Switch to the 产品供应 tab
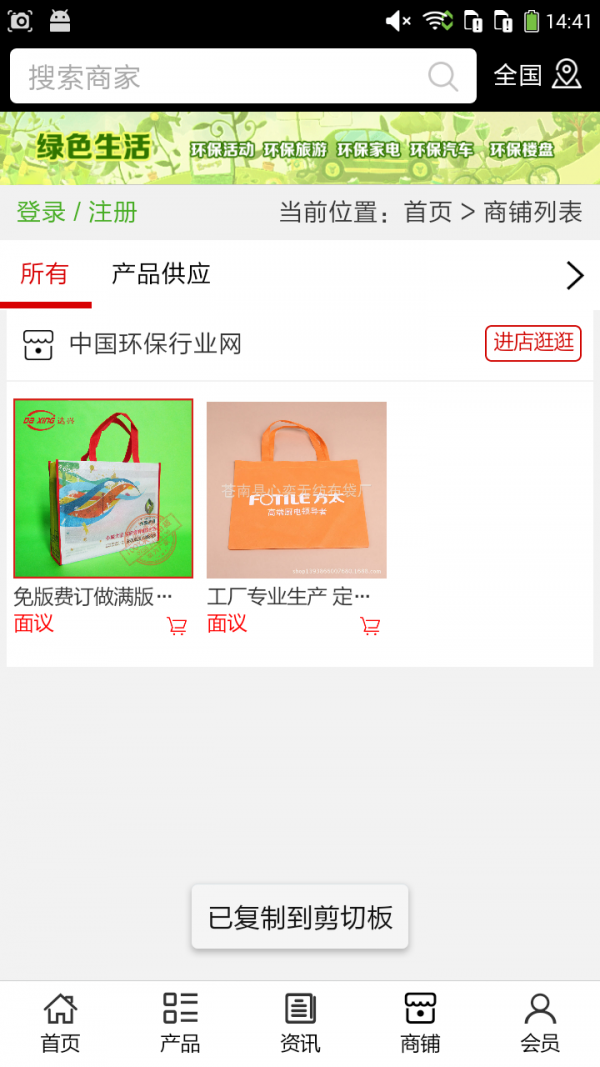This screenshot has height=1067, width=600. tap(161, 274)
